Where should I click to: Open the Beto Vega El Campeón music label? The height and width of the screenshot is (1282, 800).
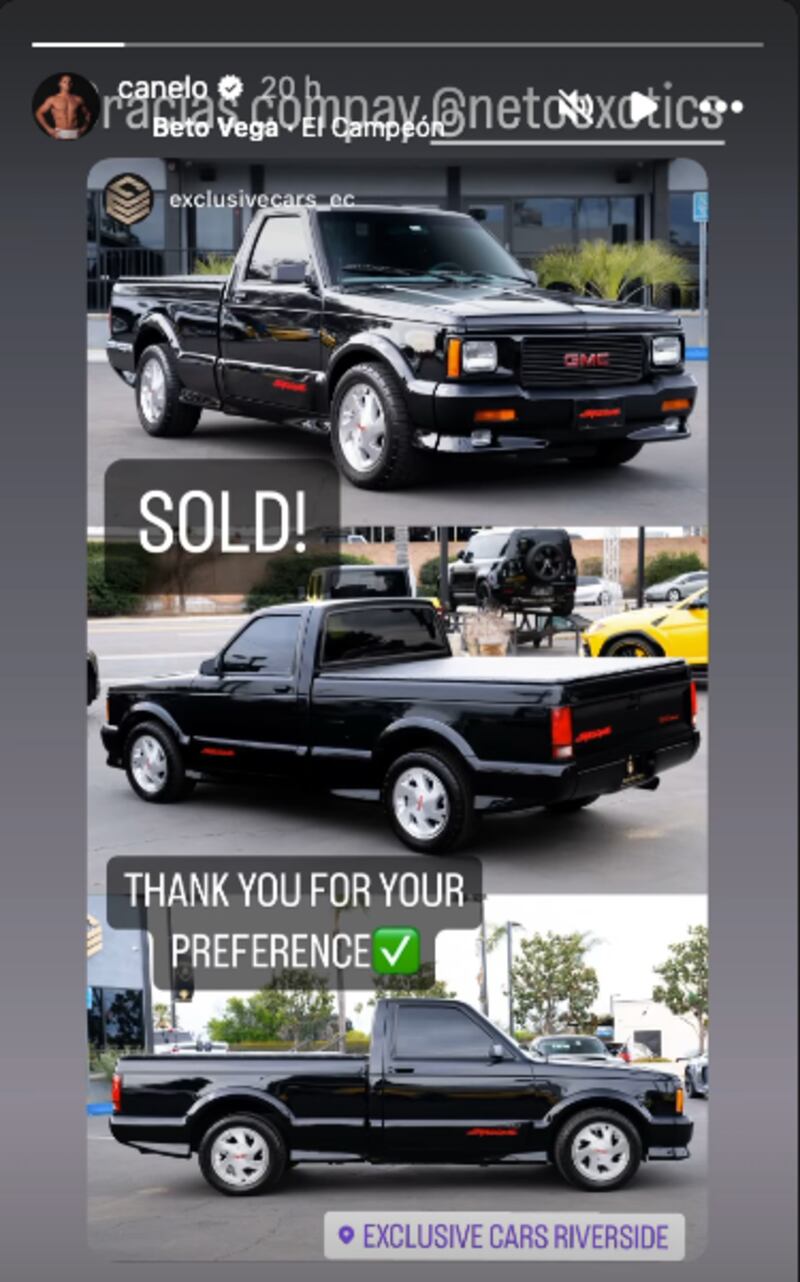point(297,128)
